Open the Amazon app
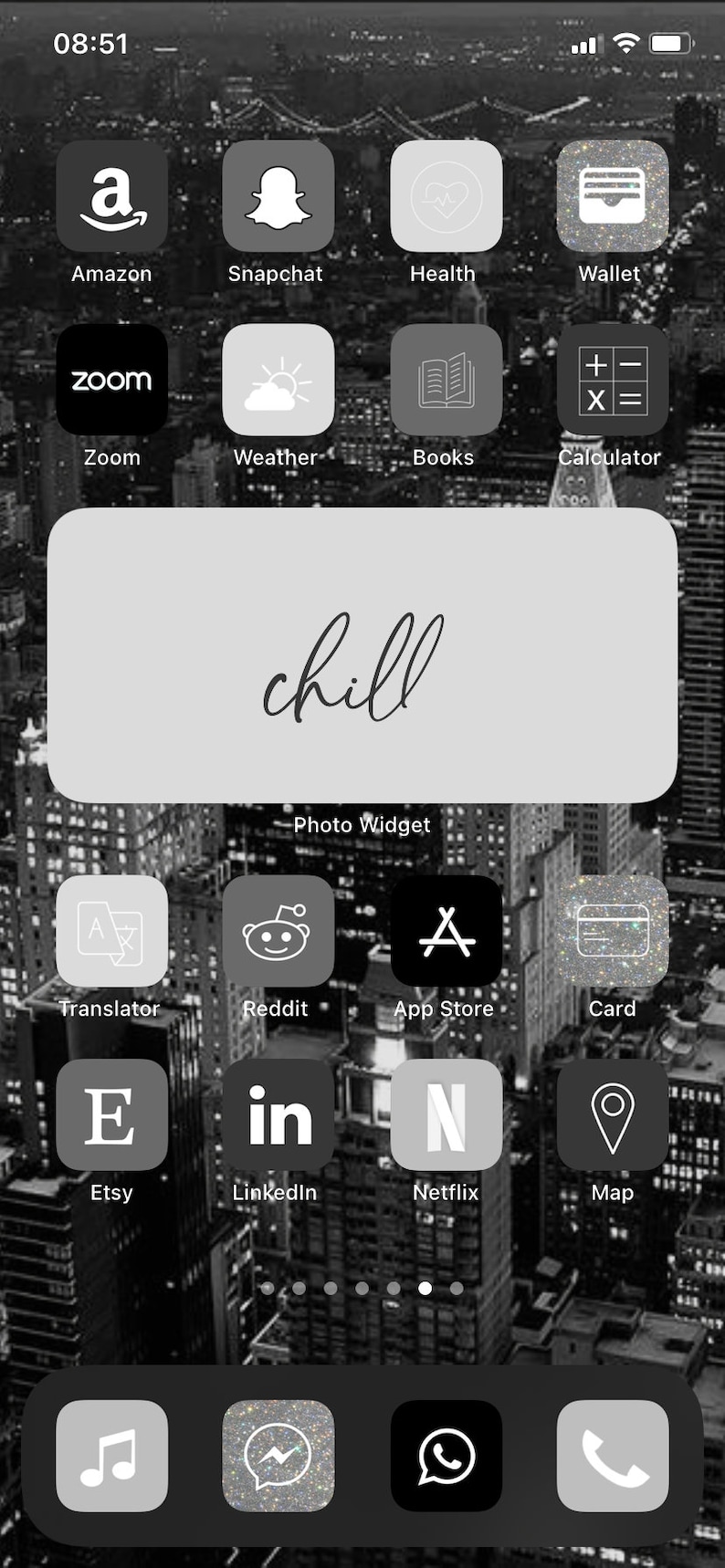 pos(111,195)
